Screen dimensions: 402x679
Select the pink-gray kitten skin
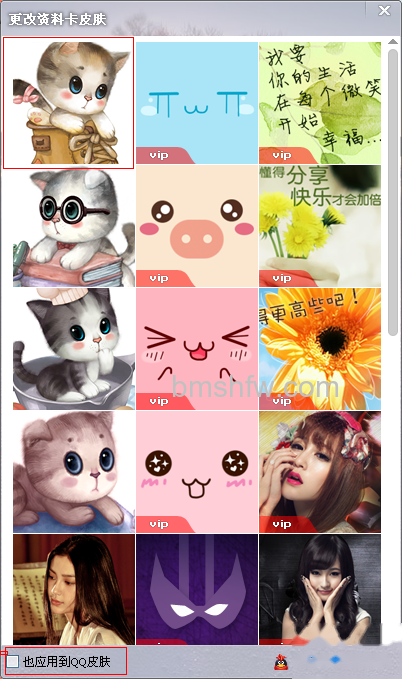[74, 472]
